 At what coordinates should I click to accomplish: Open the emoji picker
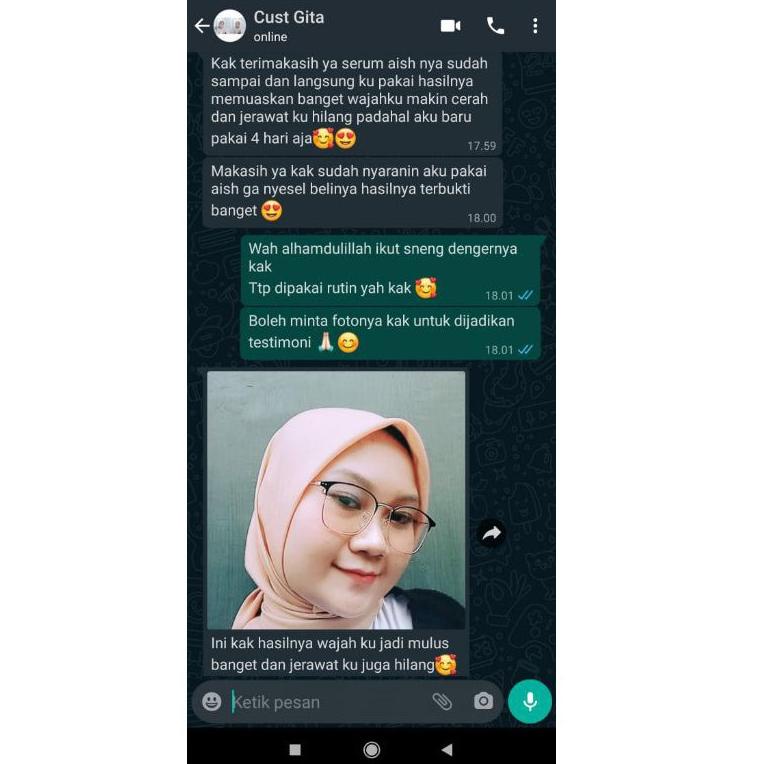point(212,702)
